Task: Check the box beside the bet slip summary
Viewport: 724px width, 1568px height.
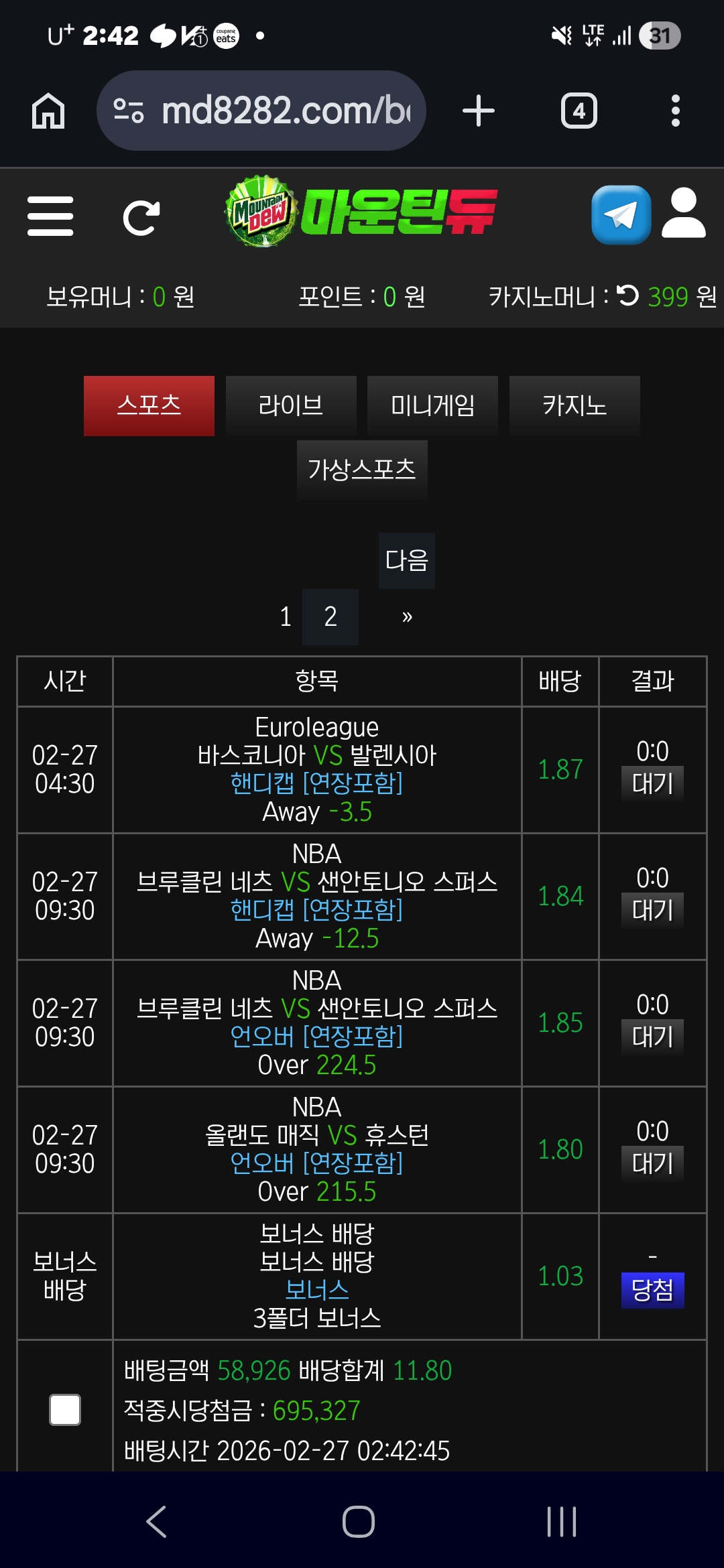Action: click(65, 1410)
